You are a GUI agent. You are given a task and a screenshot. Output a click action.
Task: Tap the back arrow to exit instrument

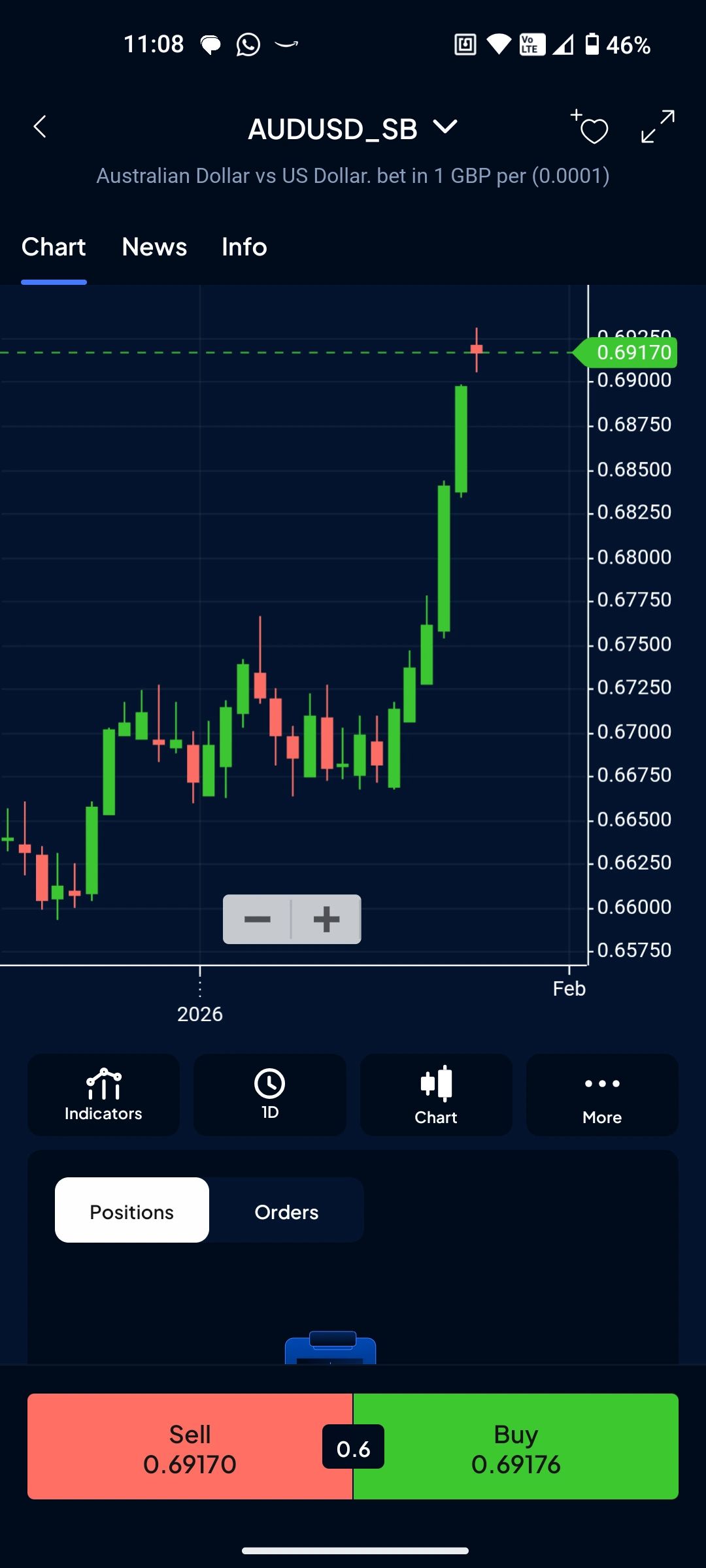pyautogui.click(x=39, y=127)
